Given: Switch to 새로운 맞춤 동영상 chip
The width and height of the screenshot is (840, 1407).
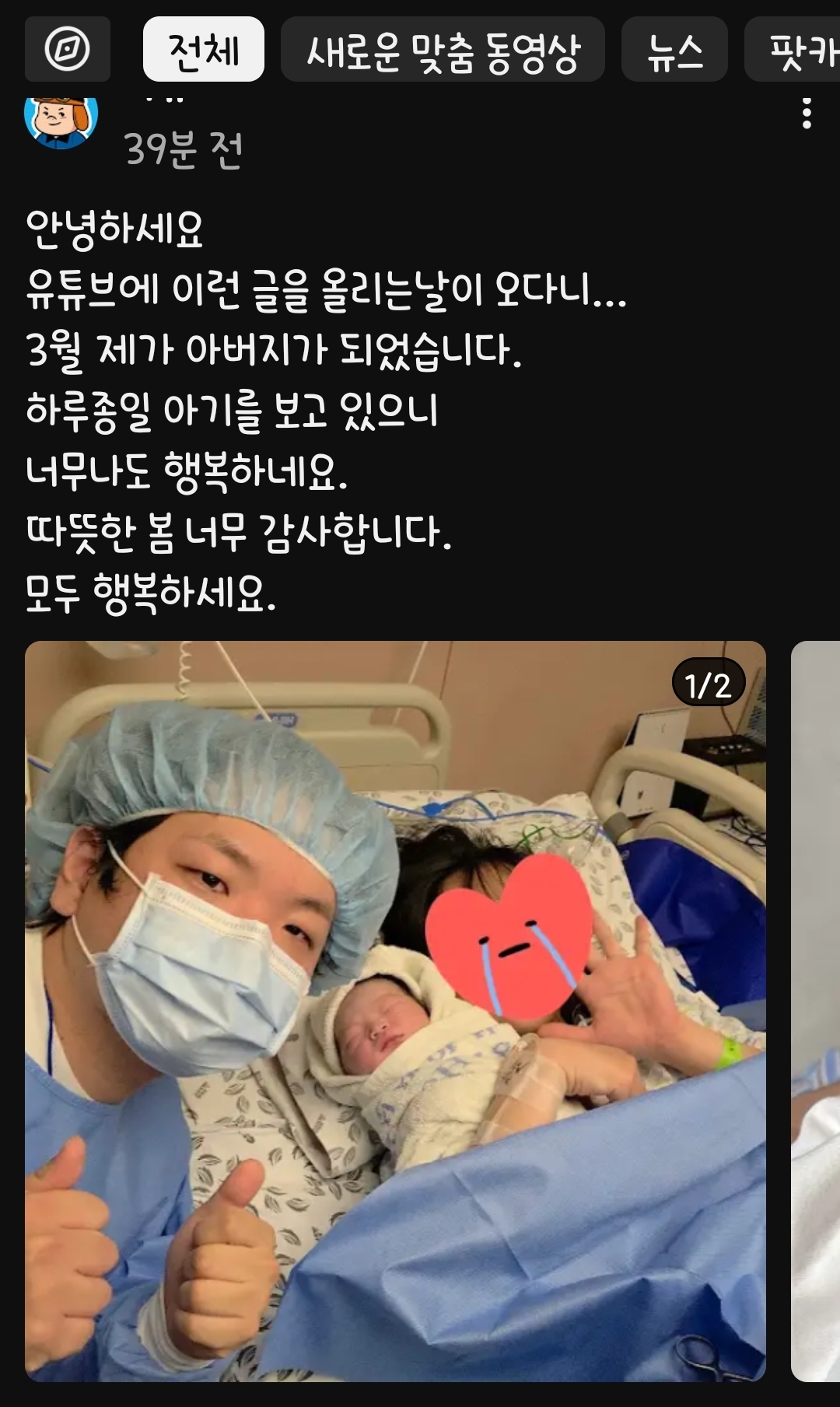Looking at the screenshot, I should 443,49.
